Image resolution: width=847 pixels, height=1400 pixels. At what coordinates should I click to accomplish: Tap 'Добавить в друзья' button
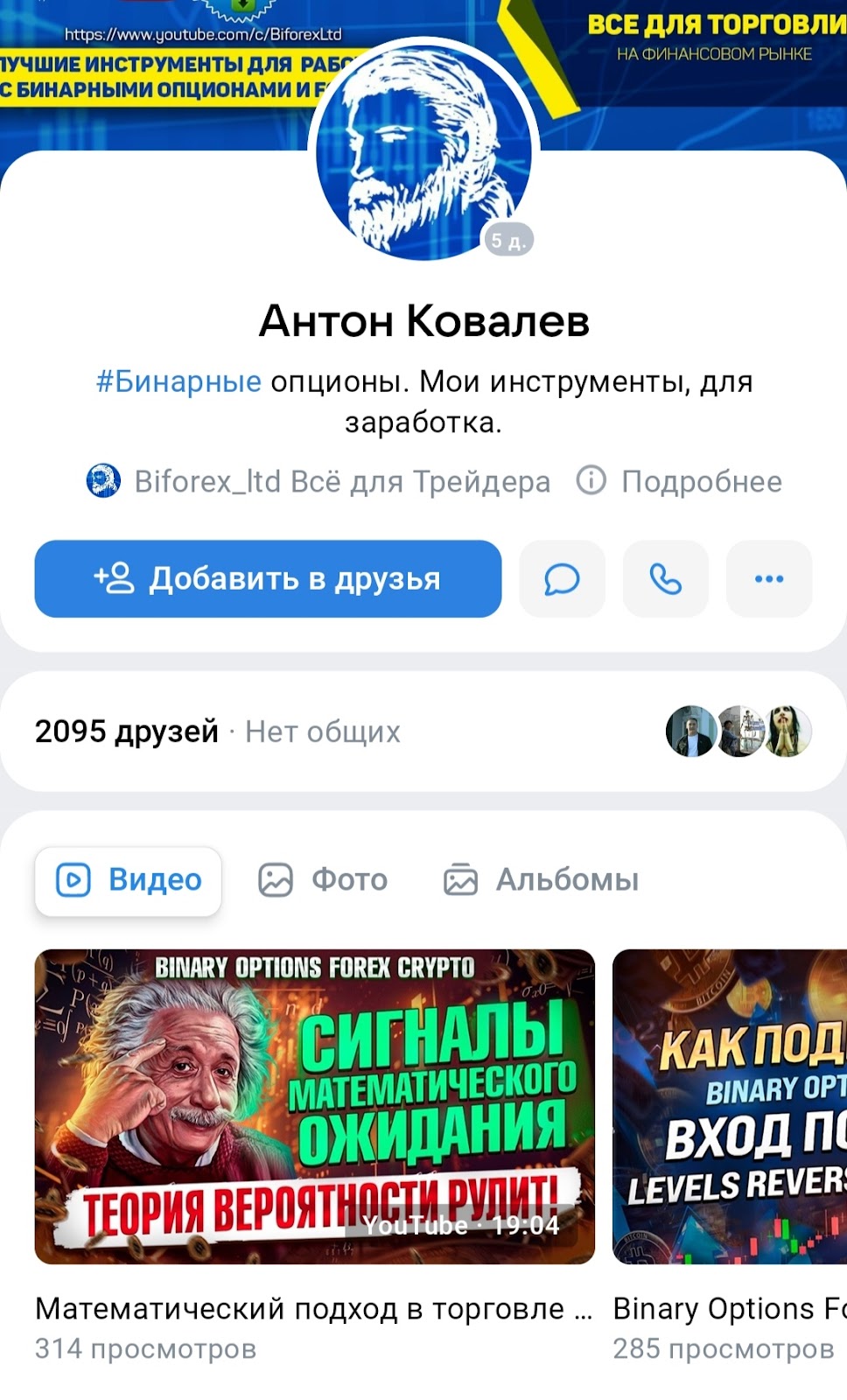(268, 578)
